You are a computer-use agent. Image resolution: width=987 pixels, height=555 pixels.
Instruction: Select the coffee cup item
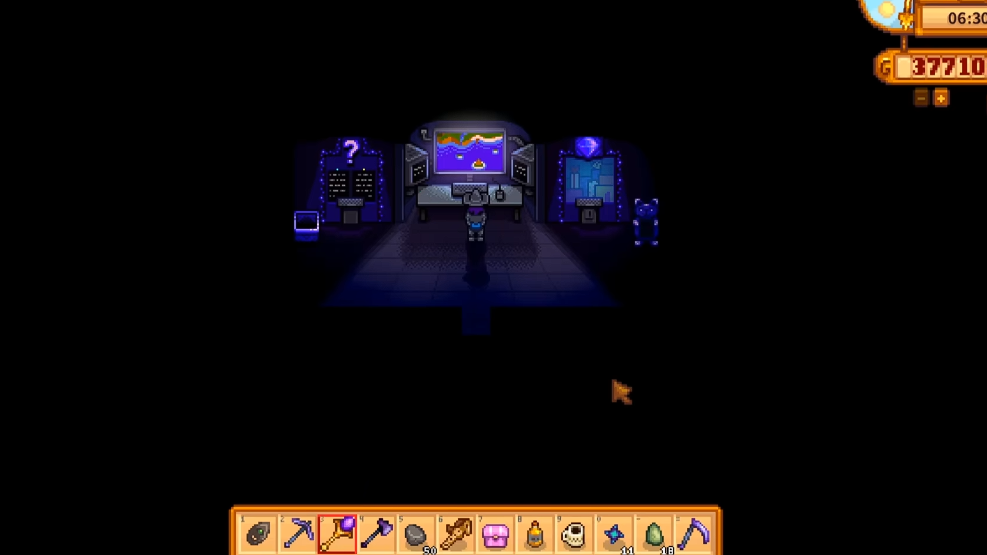point(574,534)
